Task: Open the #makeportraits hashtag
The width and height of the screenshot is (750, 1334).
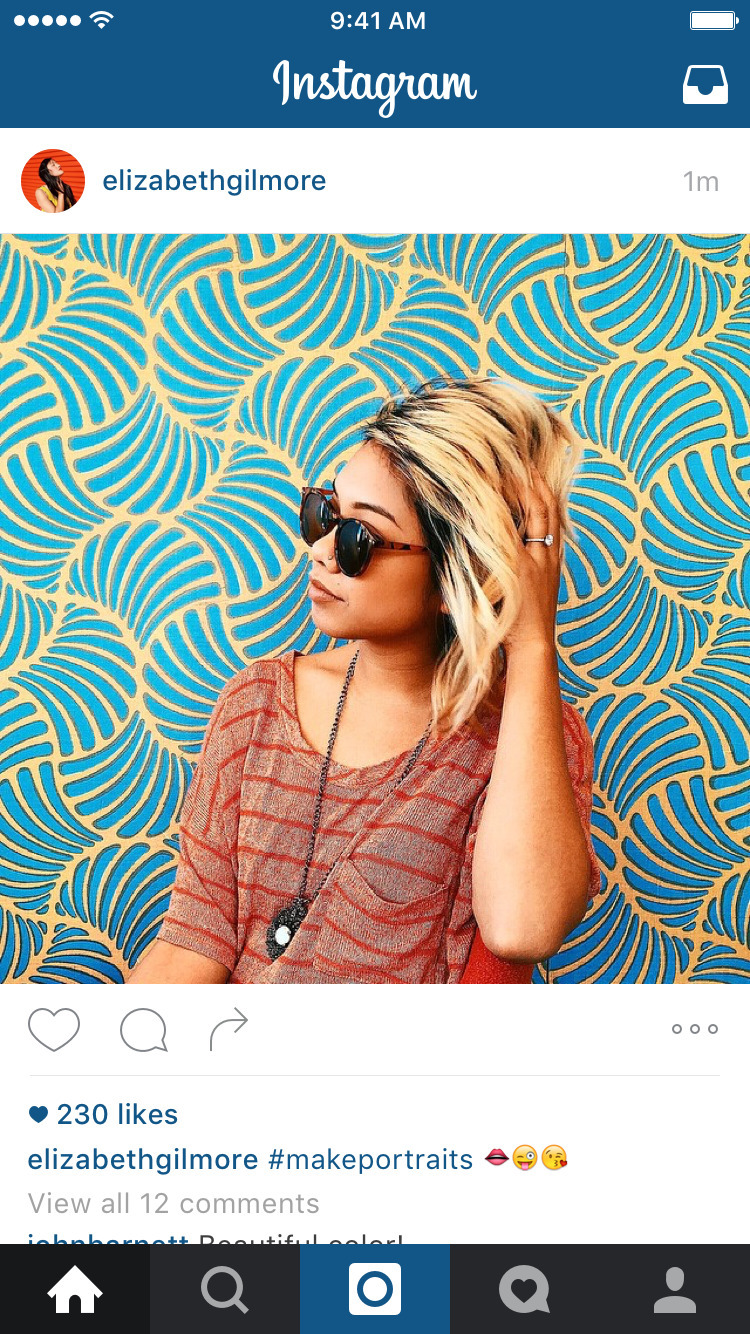Action: (x=371, y=1159)
